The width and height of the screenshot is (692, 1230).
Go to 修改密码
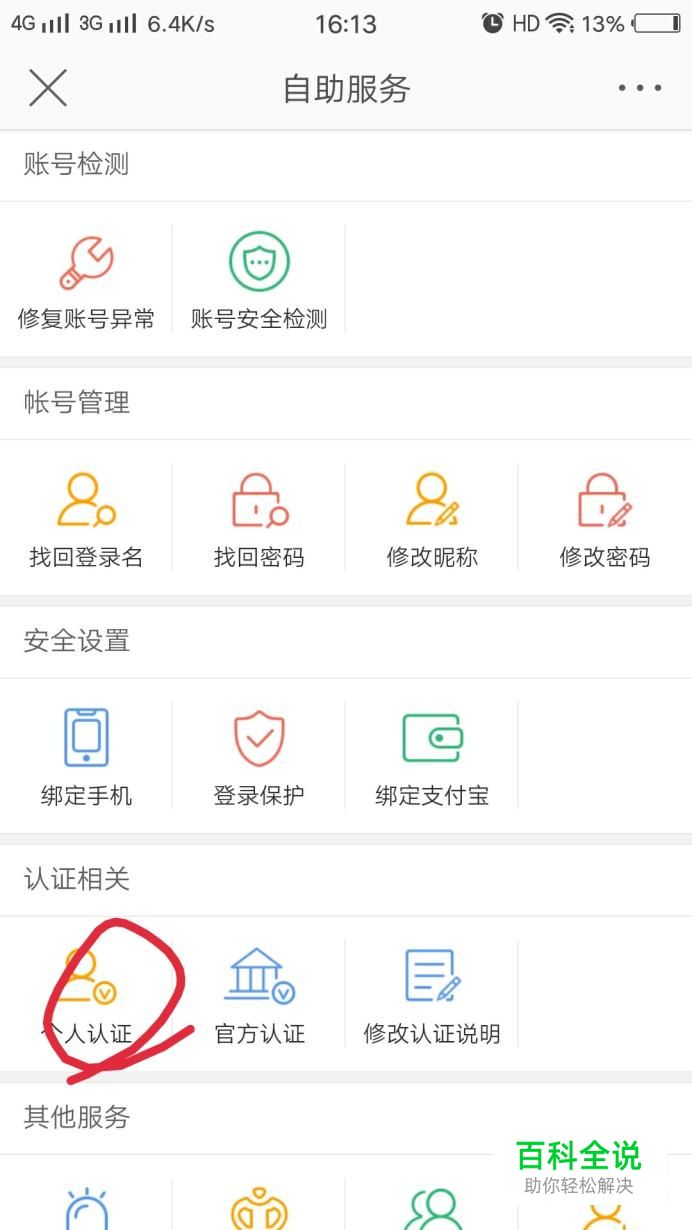[605, 518]
